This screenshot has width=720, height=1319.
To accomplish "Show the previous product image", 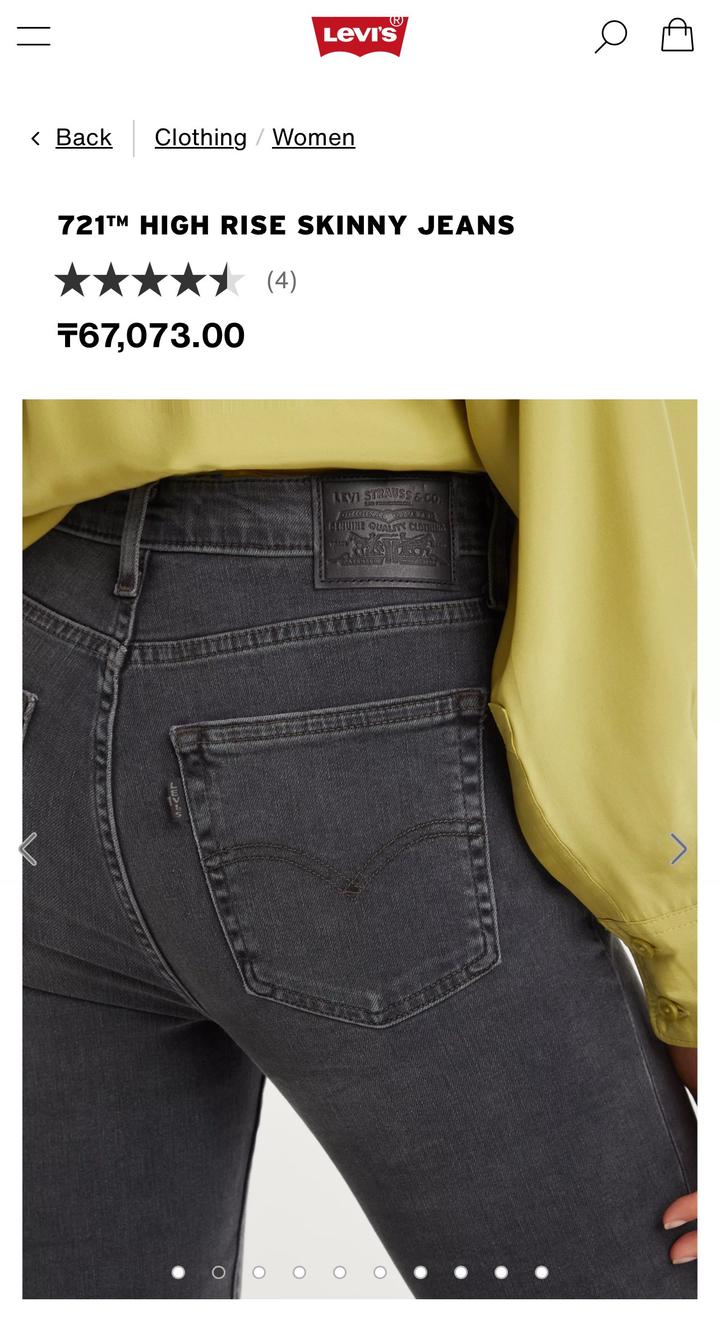I will pyautogui.click(x=29, y=849).
